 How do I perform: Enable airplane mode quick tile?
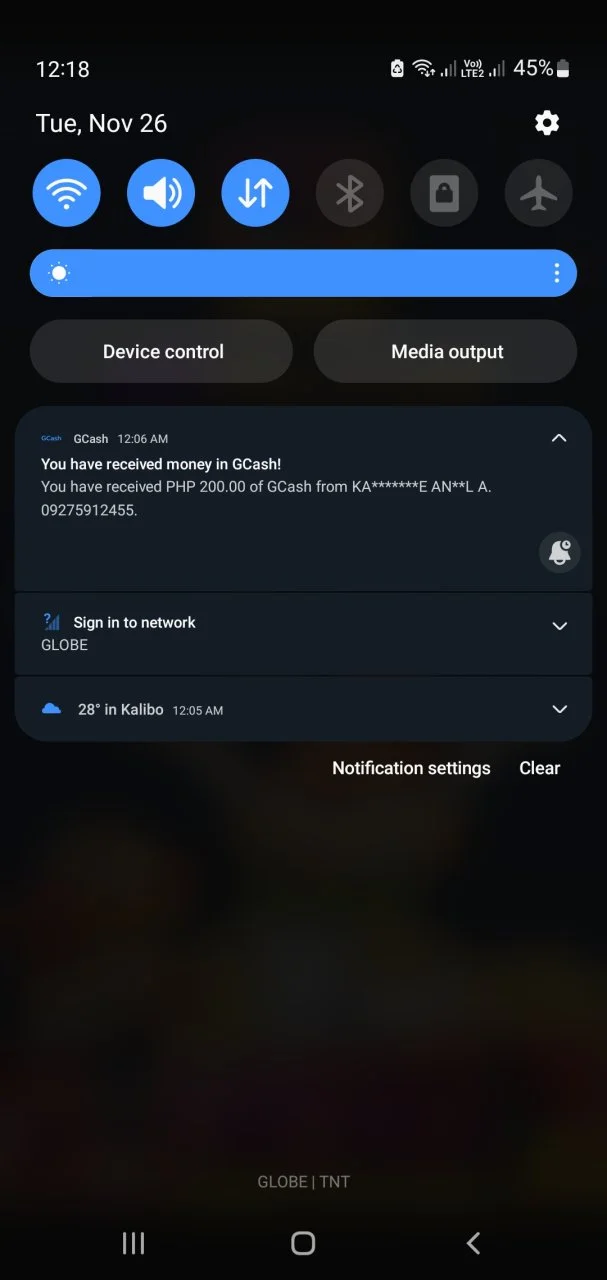(x=539, y=193)
